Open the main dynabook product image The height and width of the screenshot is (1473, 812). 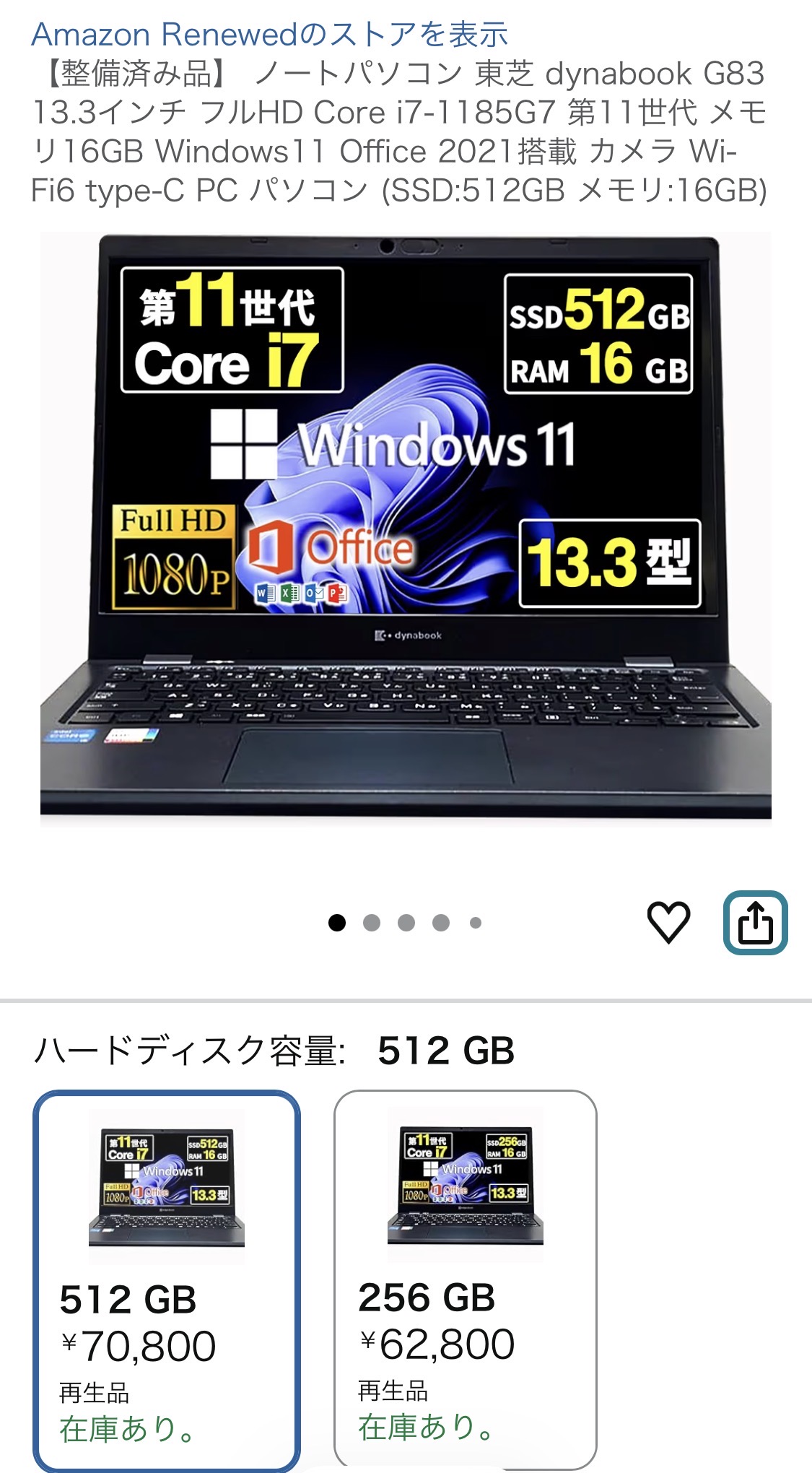point(406,525)
